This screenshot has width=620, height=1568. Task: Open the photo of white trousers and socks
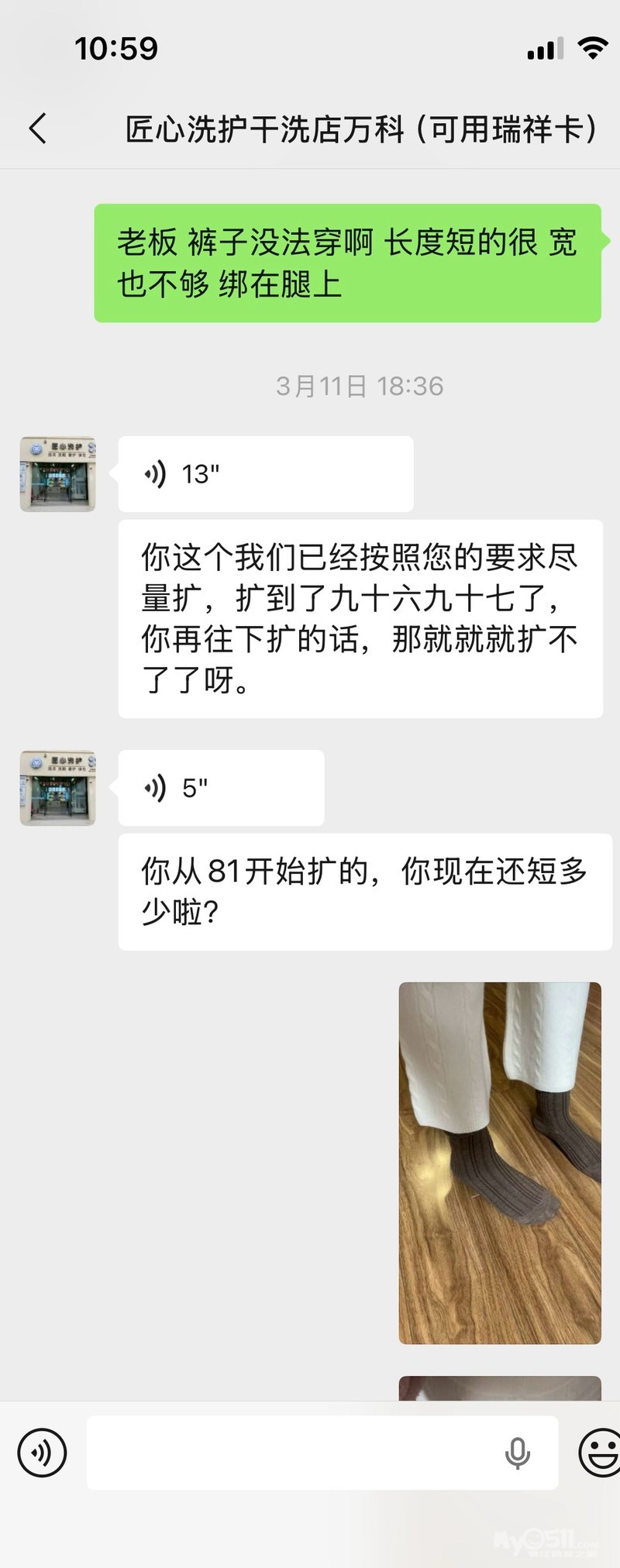coord(500,1163)
